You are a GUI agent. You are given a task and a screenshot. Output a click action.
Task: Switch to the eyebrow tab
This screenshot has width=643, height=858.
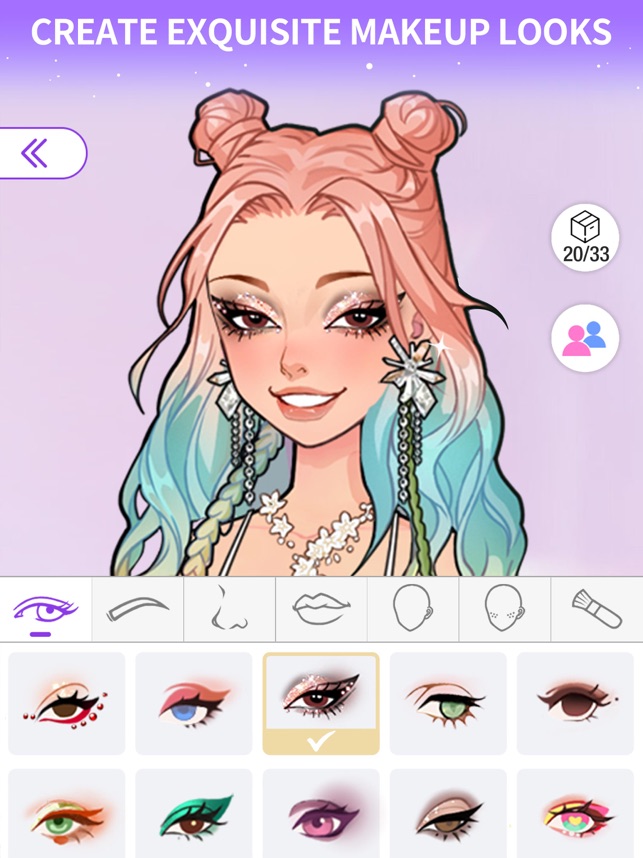pyautogui.click(x=138, y=608)
